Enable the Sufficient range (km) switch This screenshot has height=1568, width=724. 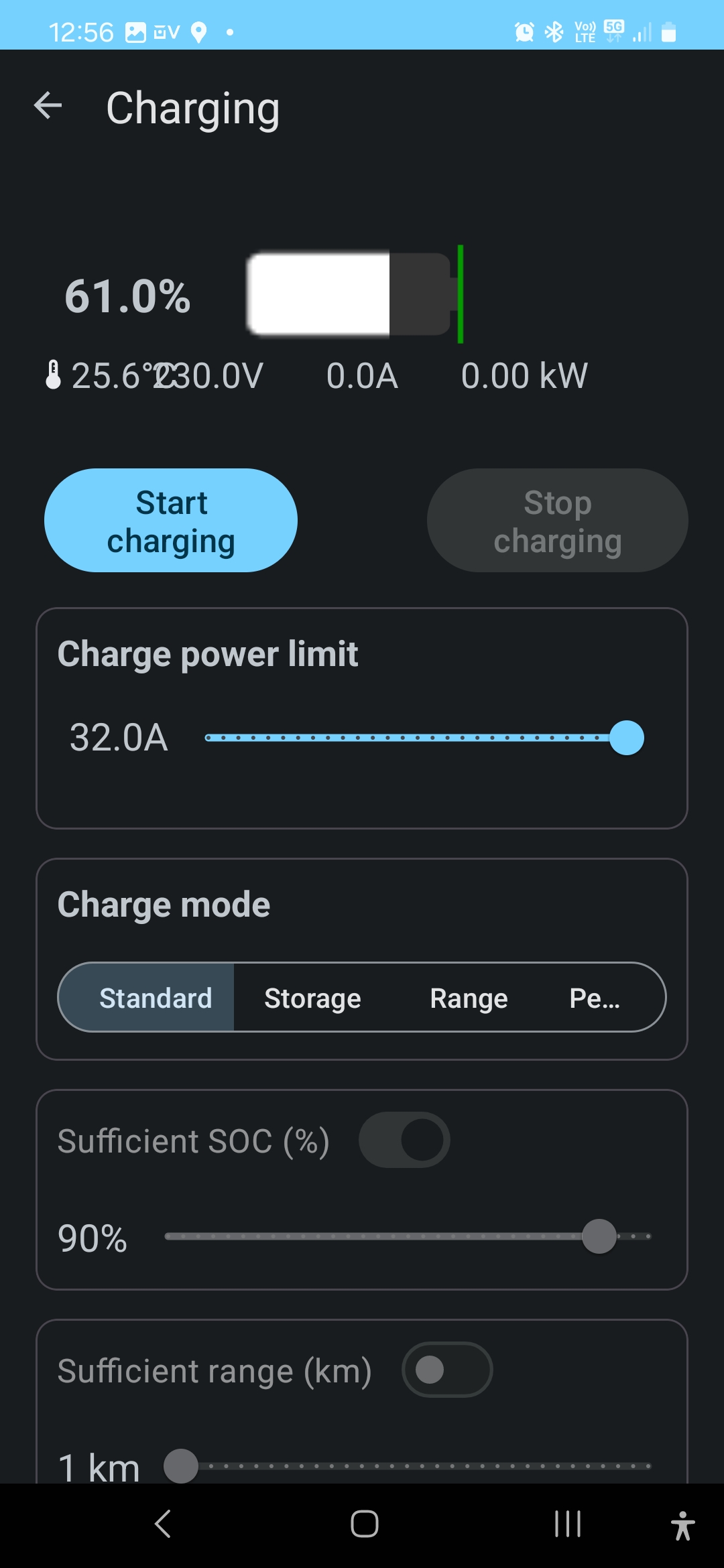[x=447, y=1370]
